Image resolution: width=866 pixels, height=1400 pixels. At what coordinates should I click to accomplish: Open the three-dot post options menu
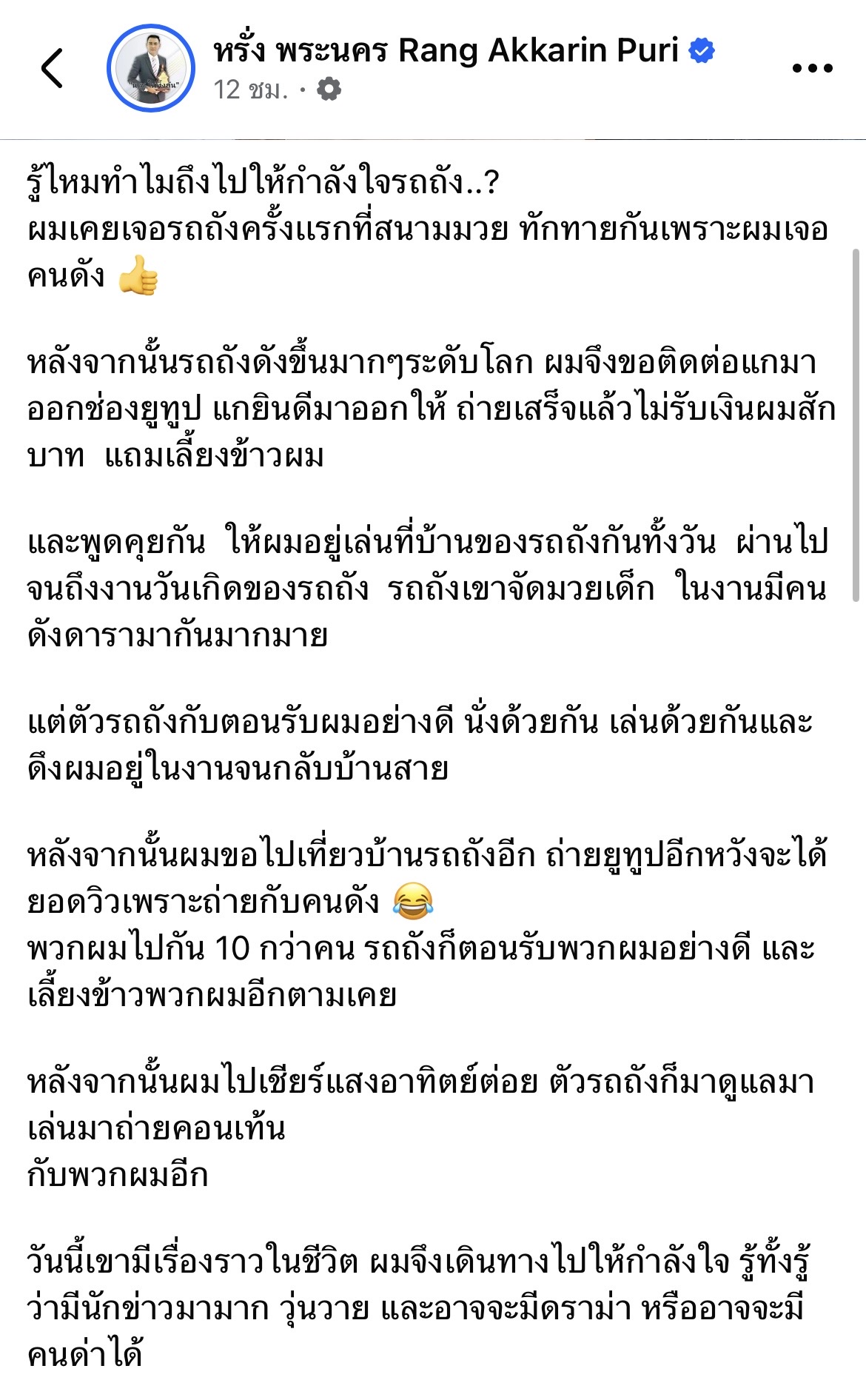click(812, 68)
